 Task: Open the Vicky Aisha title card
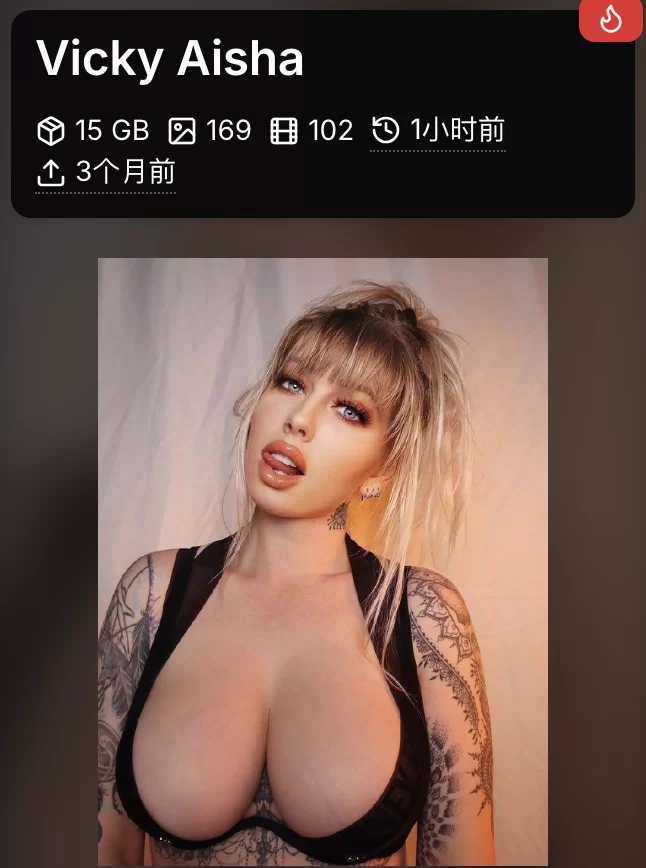click(170, 60)
